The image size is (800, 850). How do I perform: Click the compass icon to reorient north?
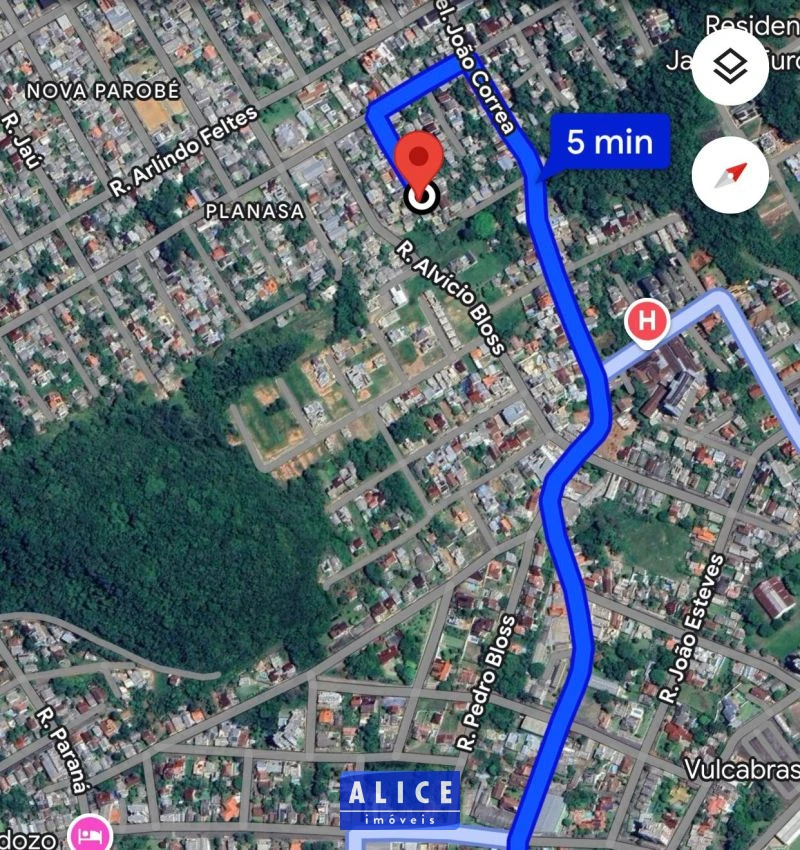pos(729,174)
